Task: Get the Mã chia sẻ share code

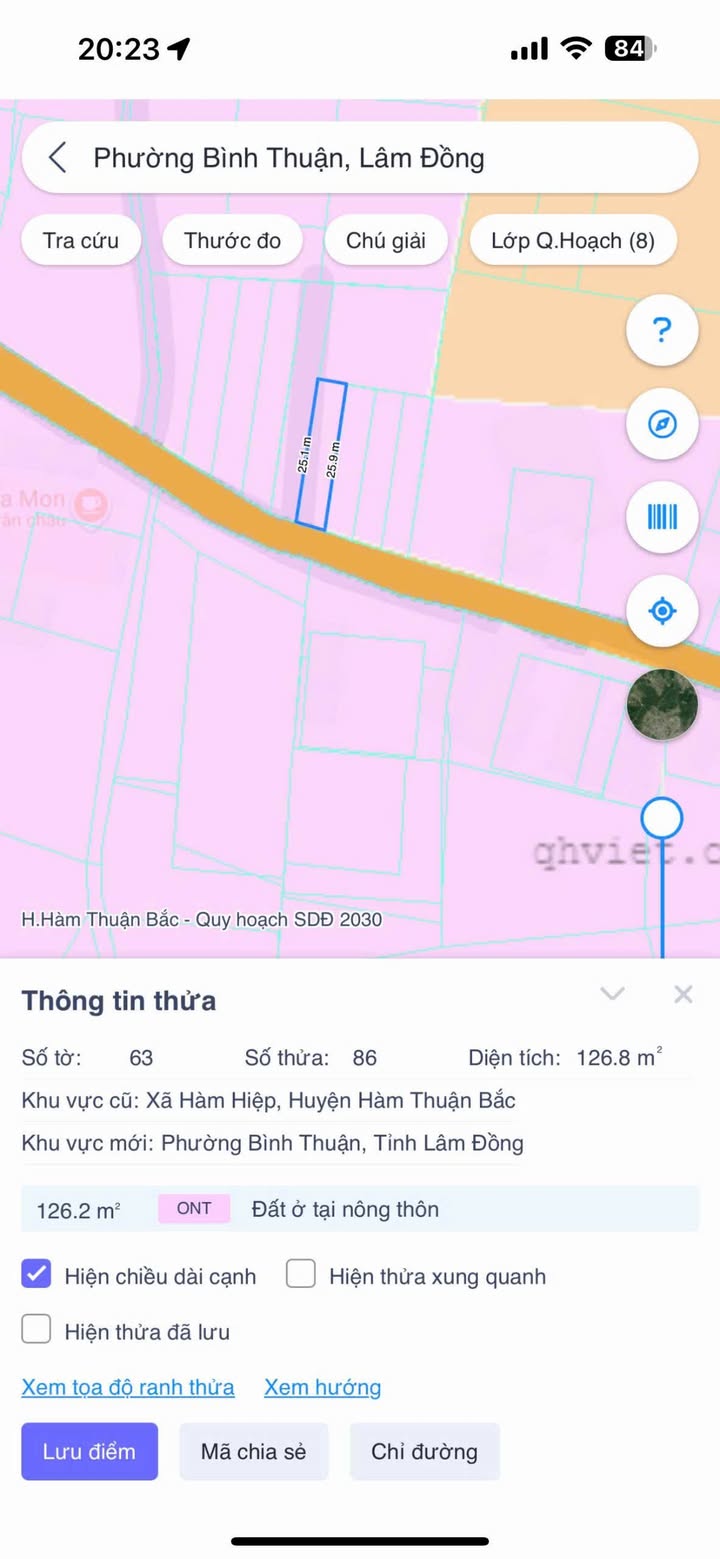Action: 253,1451
